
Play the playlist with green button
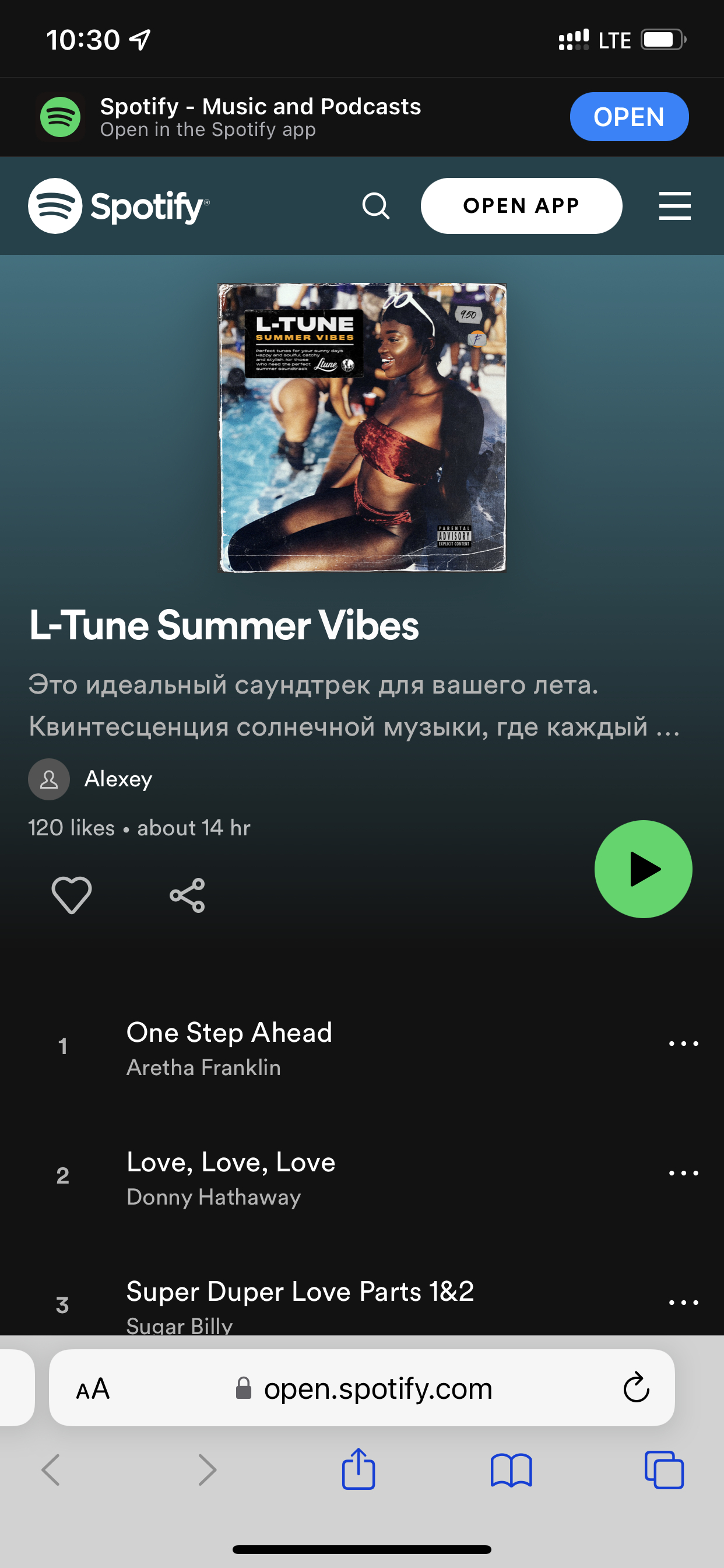[642, 869]
